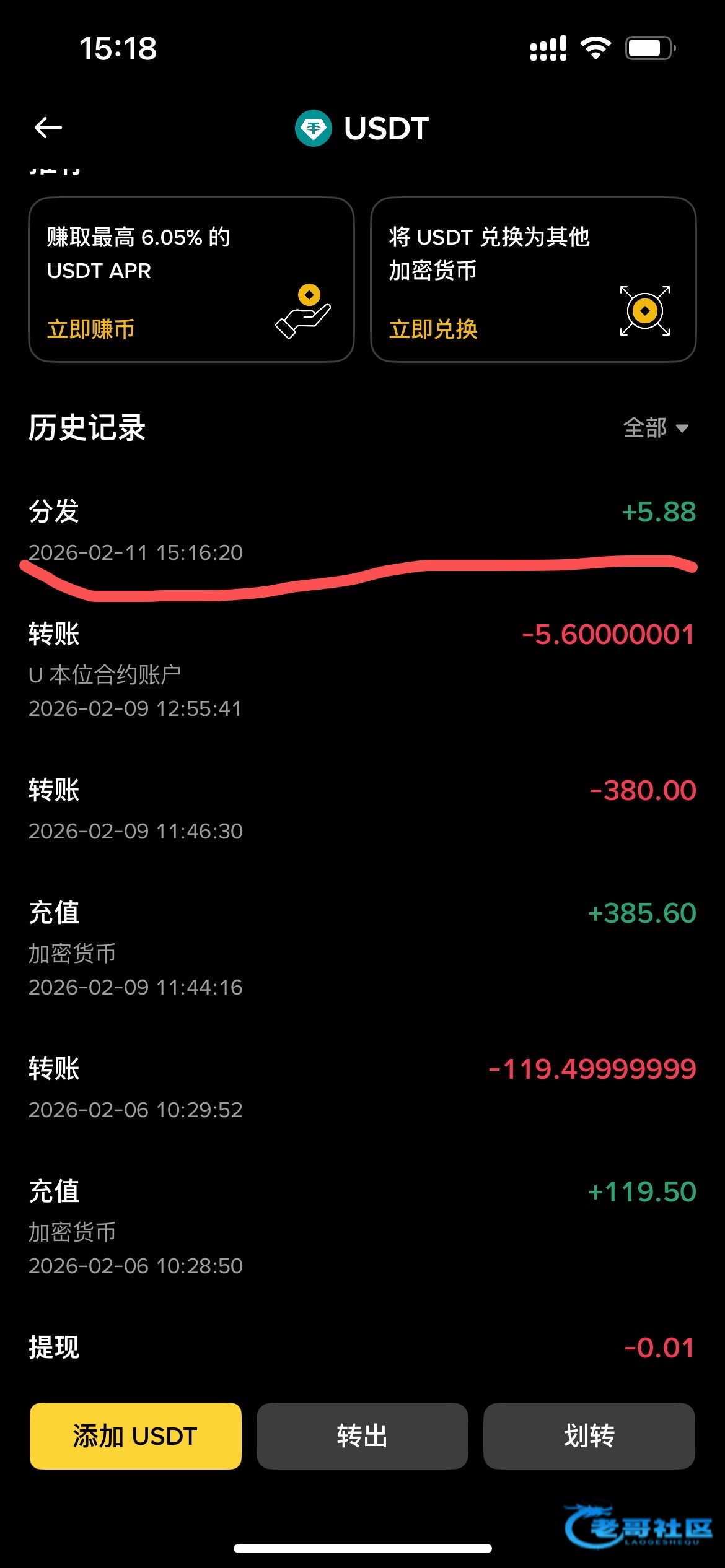View the 充值 +385.60 deposit details
This screenshot has height=1568, width=725.
(362, 948)
